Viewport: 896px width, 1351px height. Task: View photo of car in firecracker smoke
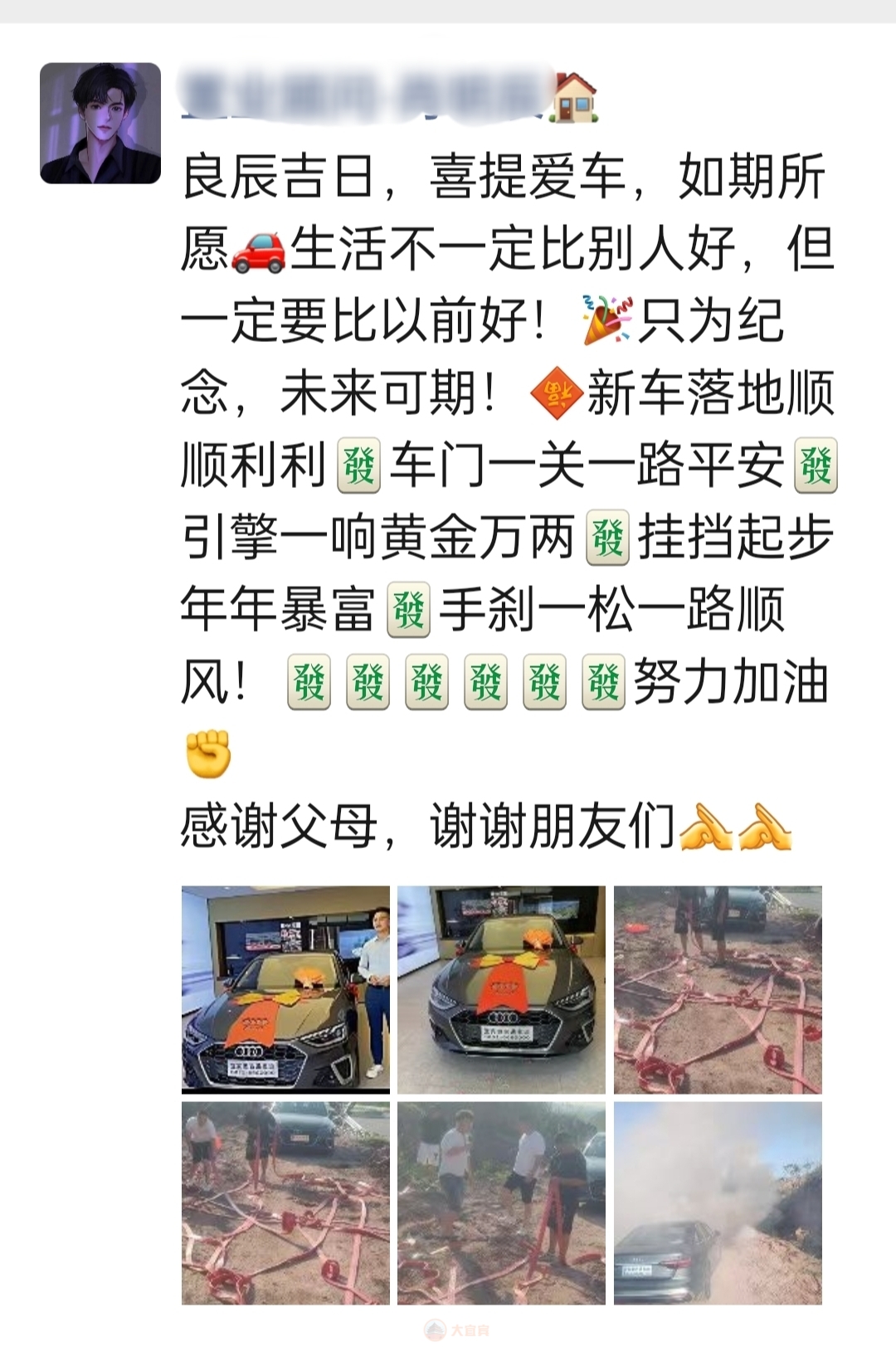(x=718, y=1203)
